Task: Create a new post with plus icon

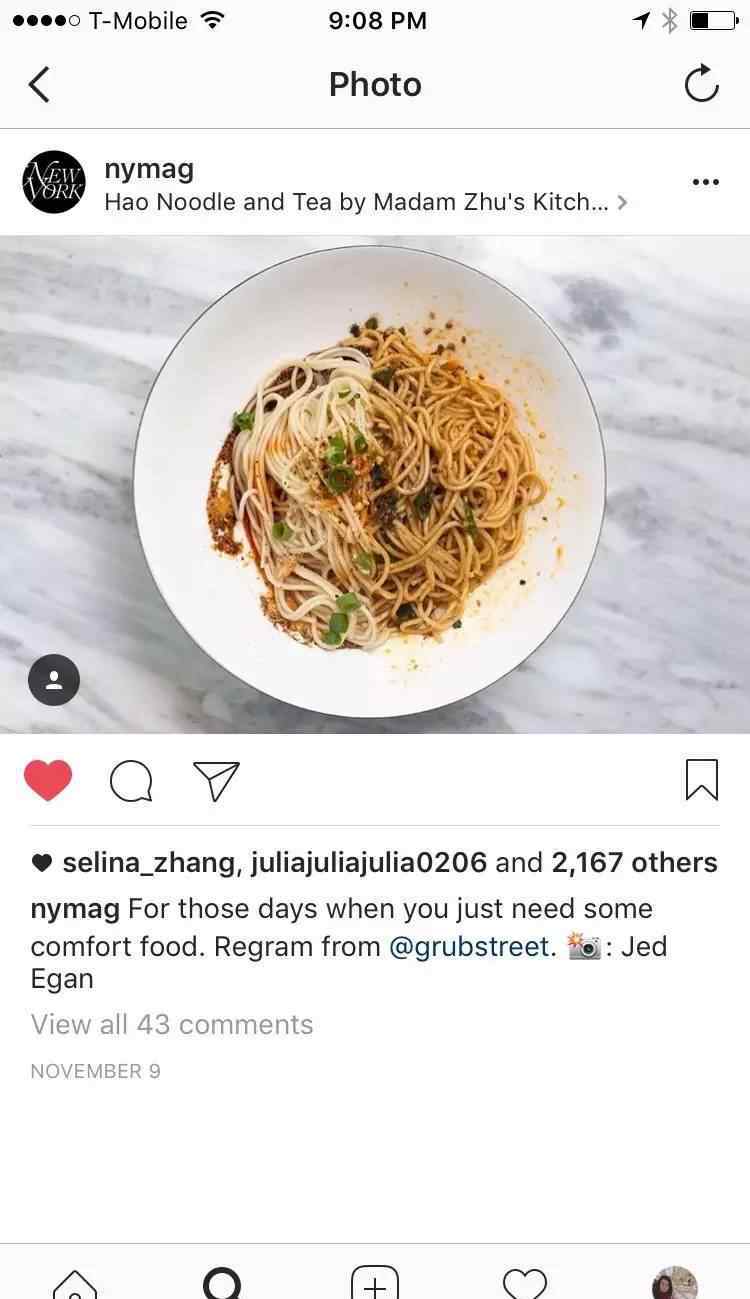Action: [x=375, y=1283]
